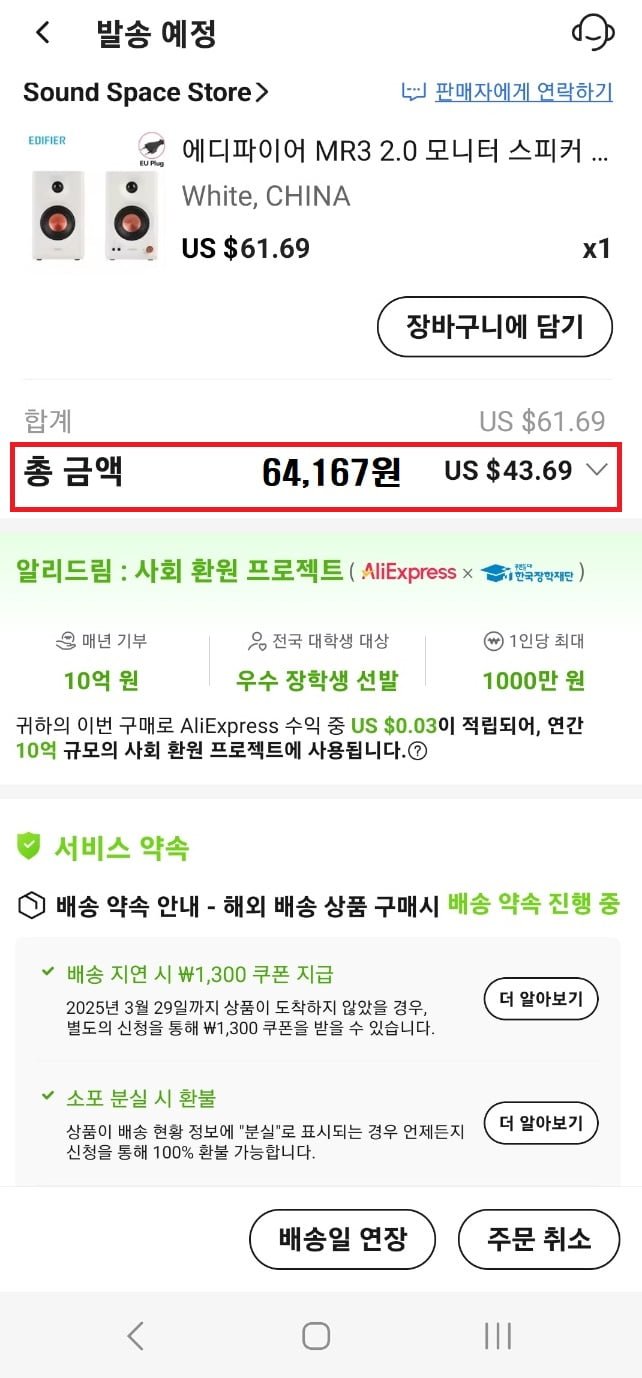Open customer service headset icon
The image size is (642, 1378).
tap(592, 33)
